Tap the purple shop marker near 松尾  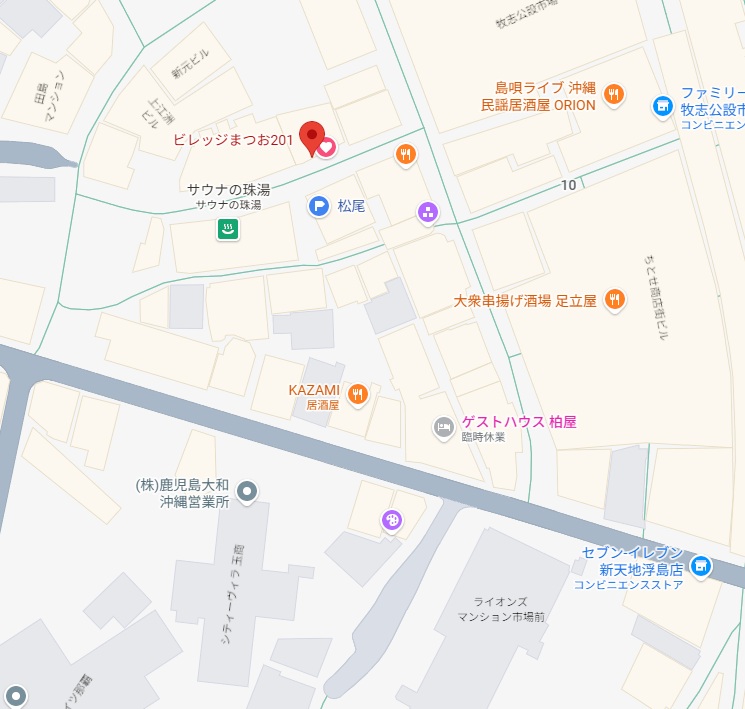pos(428,212)
